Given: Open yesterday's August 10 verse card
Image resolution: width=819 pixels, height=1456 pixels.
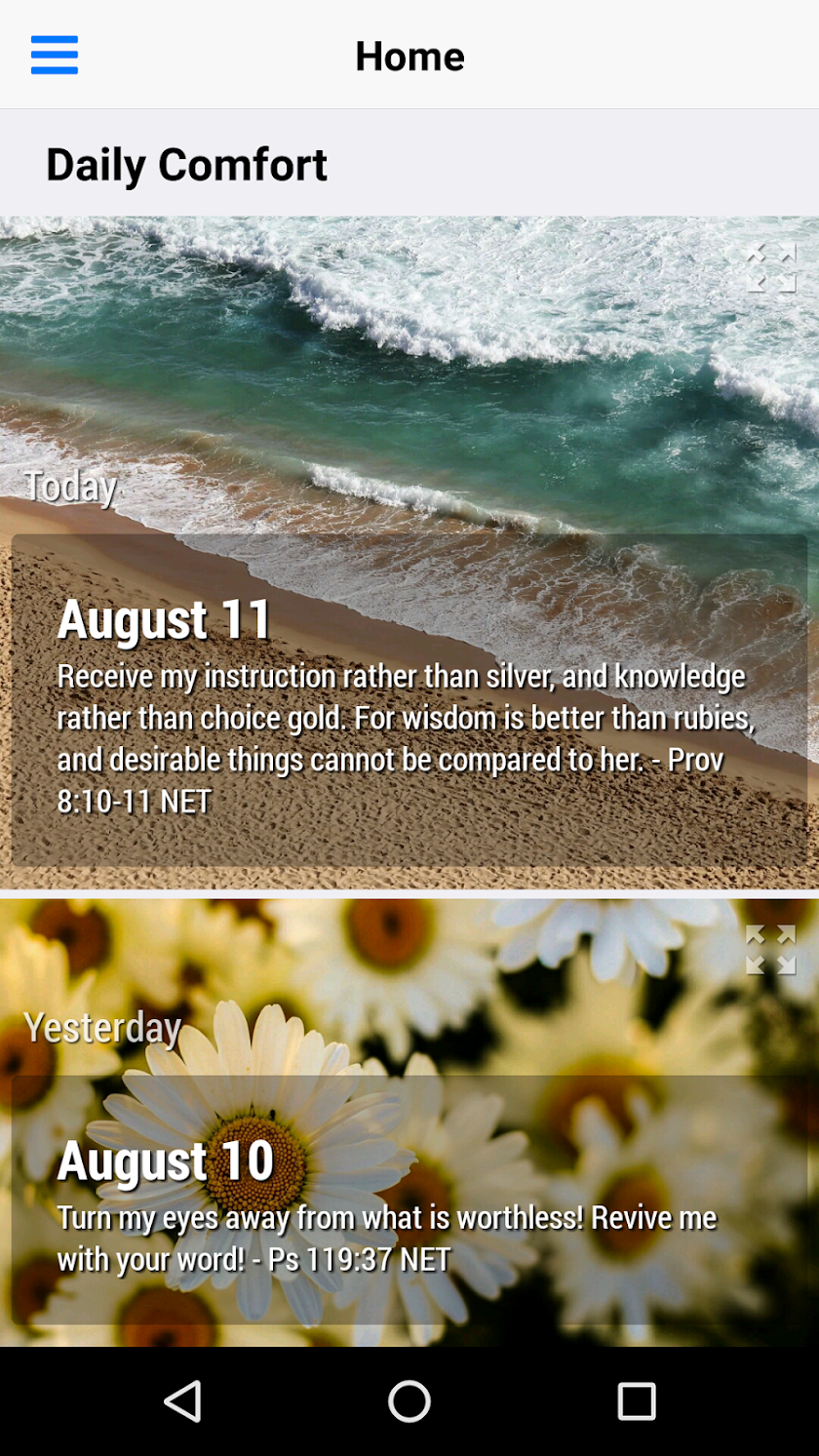Looking at the screenshot, I should tap(409, 1200).
